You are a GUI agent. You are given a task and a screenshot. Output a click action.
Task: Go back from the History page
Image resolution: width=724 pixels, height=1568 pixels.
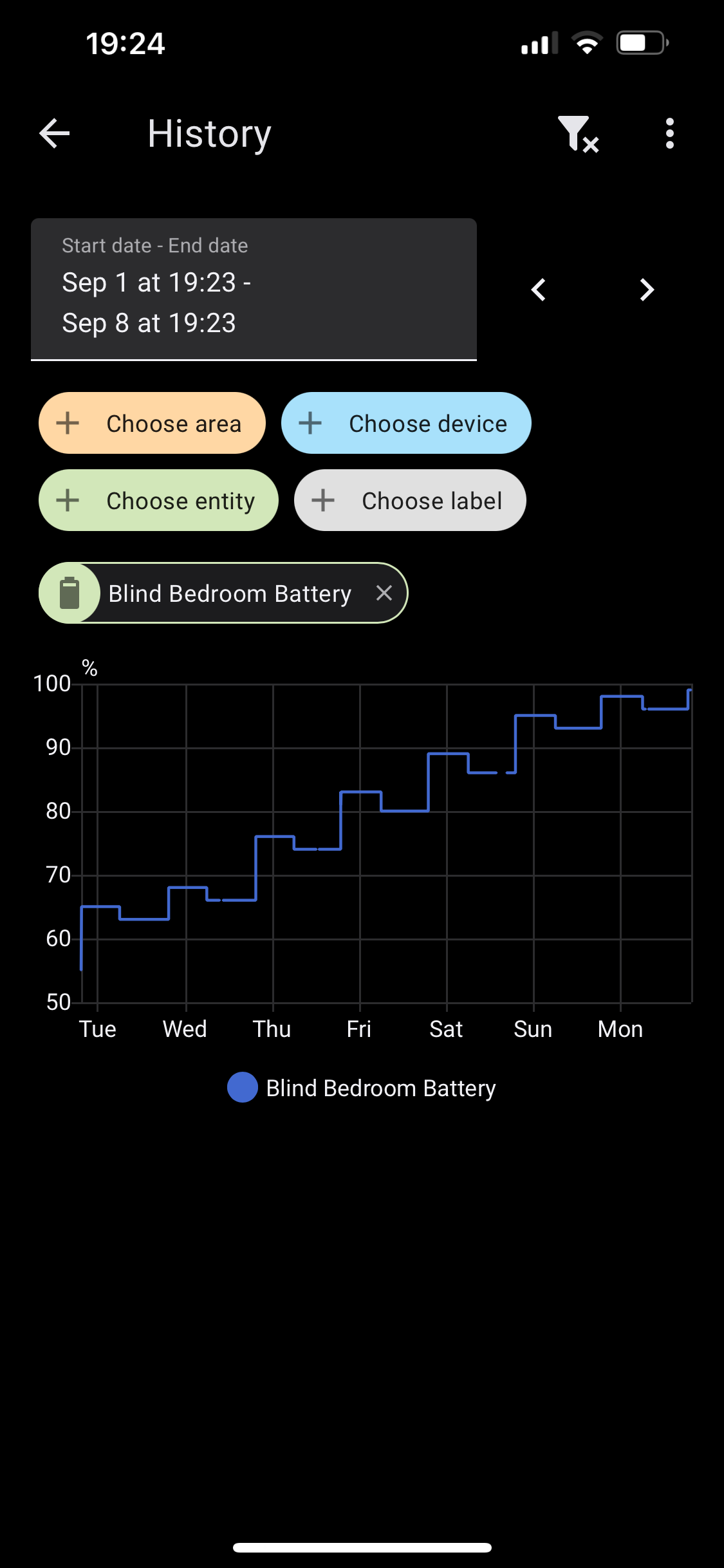55,134
